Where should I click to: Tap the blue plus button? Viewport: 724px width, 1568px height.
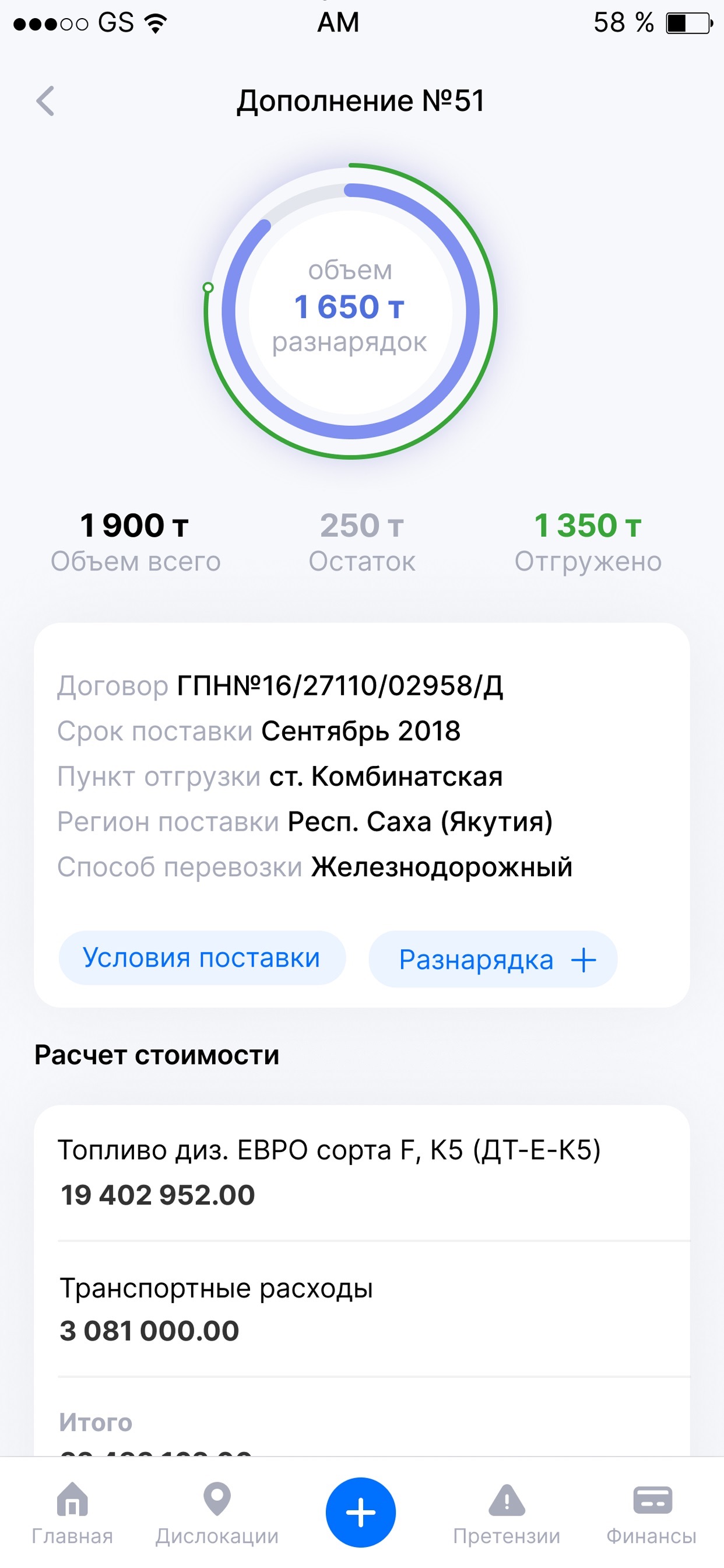(361, 1513)
